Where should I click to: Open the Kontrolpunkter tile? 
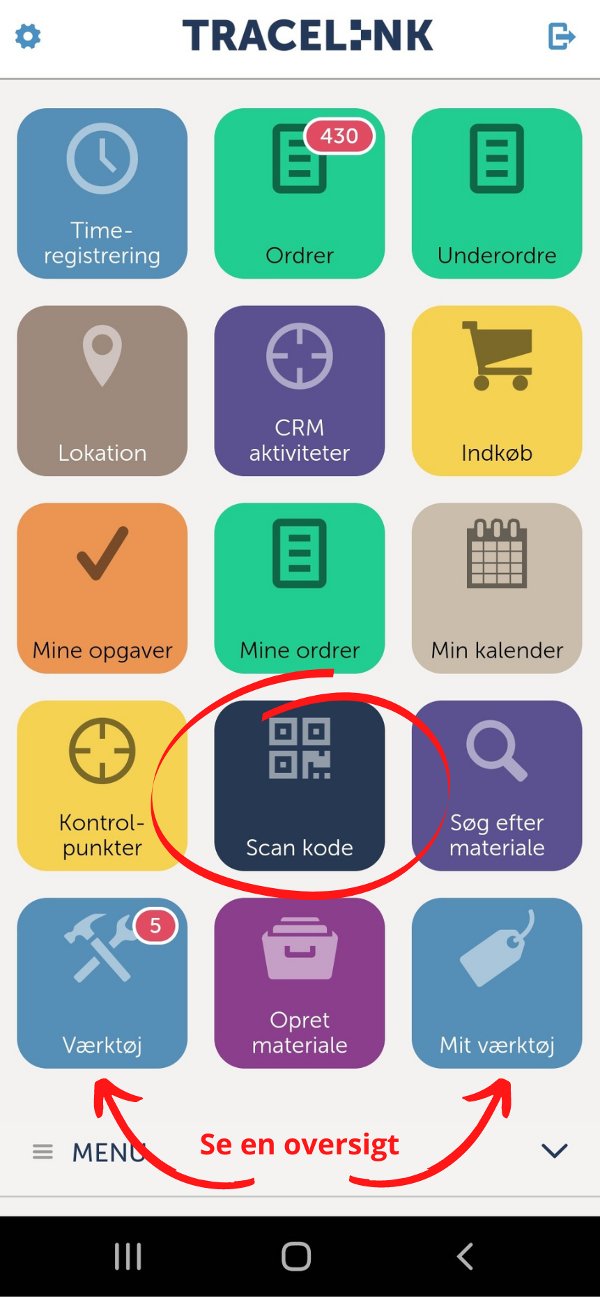pos(102,785)
